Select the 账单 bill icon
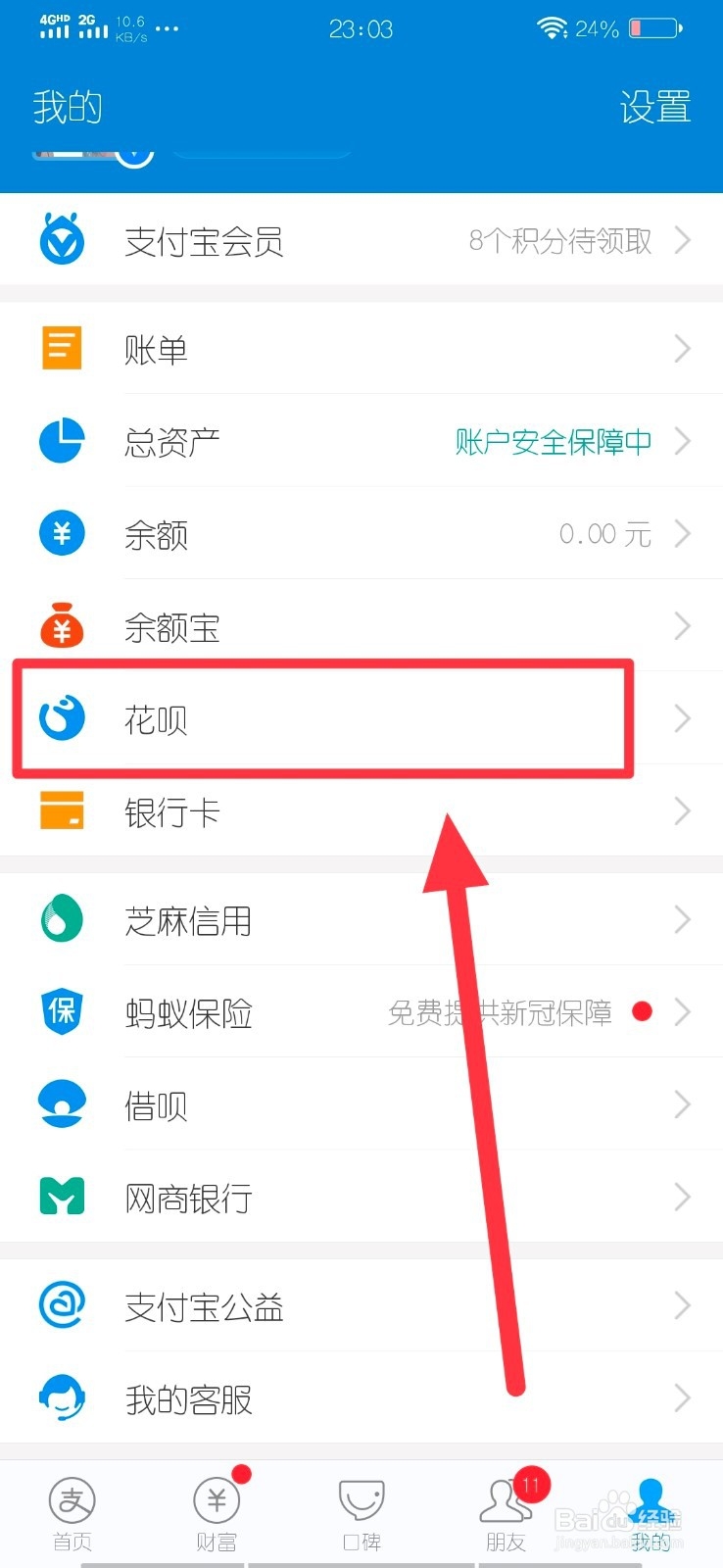723x1568 pixels. coord(61,348)
